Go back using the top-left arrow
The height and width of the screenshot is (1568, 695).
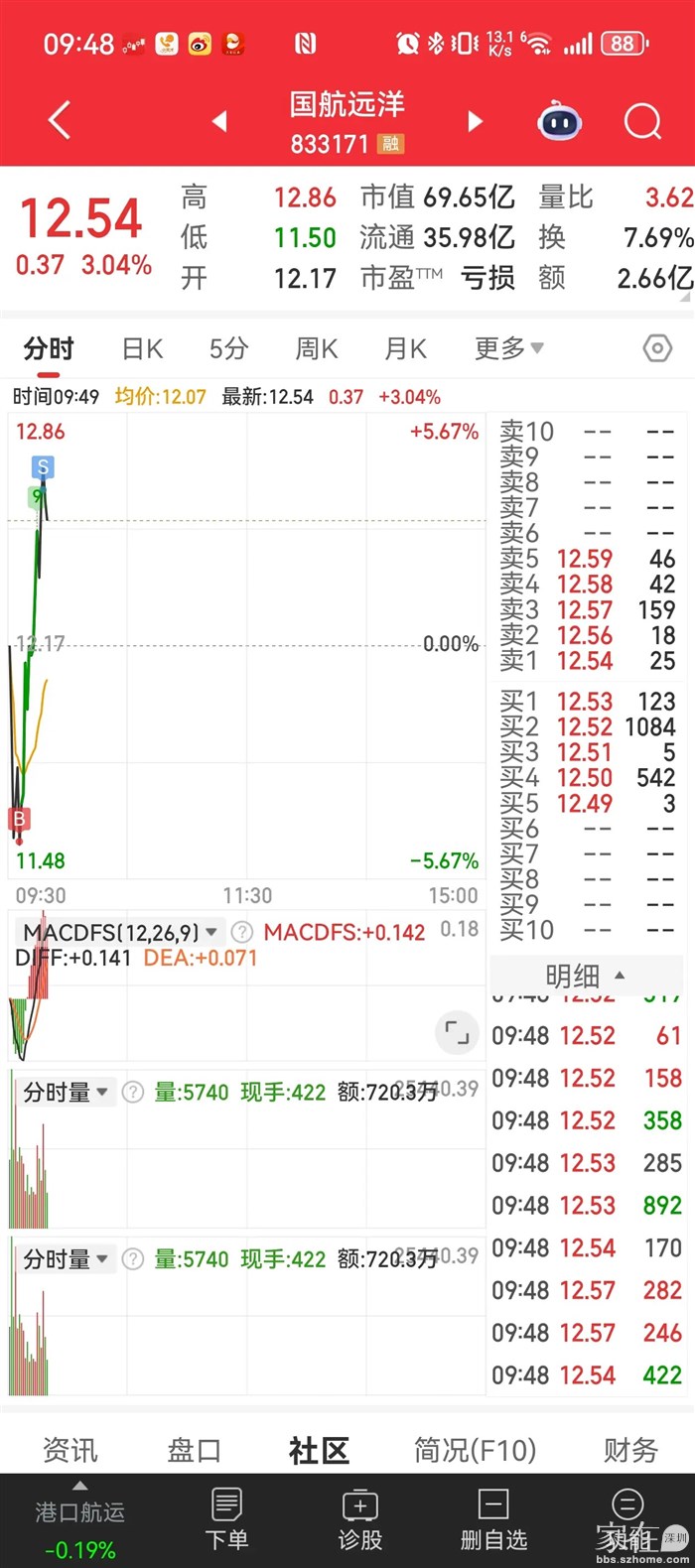tap(60, 121)
